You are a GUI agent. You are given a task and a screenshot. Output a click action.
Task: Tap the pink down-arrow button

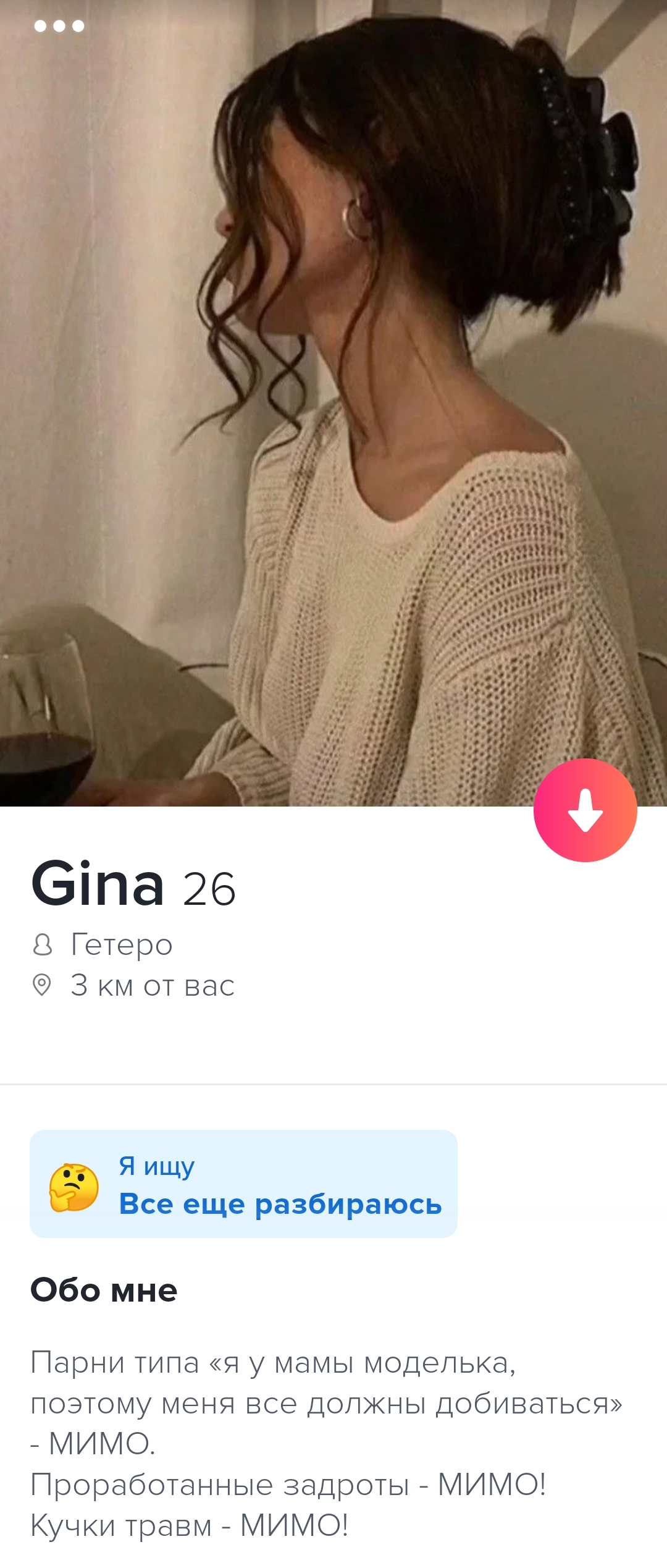tap(585, 810)
